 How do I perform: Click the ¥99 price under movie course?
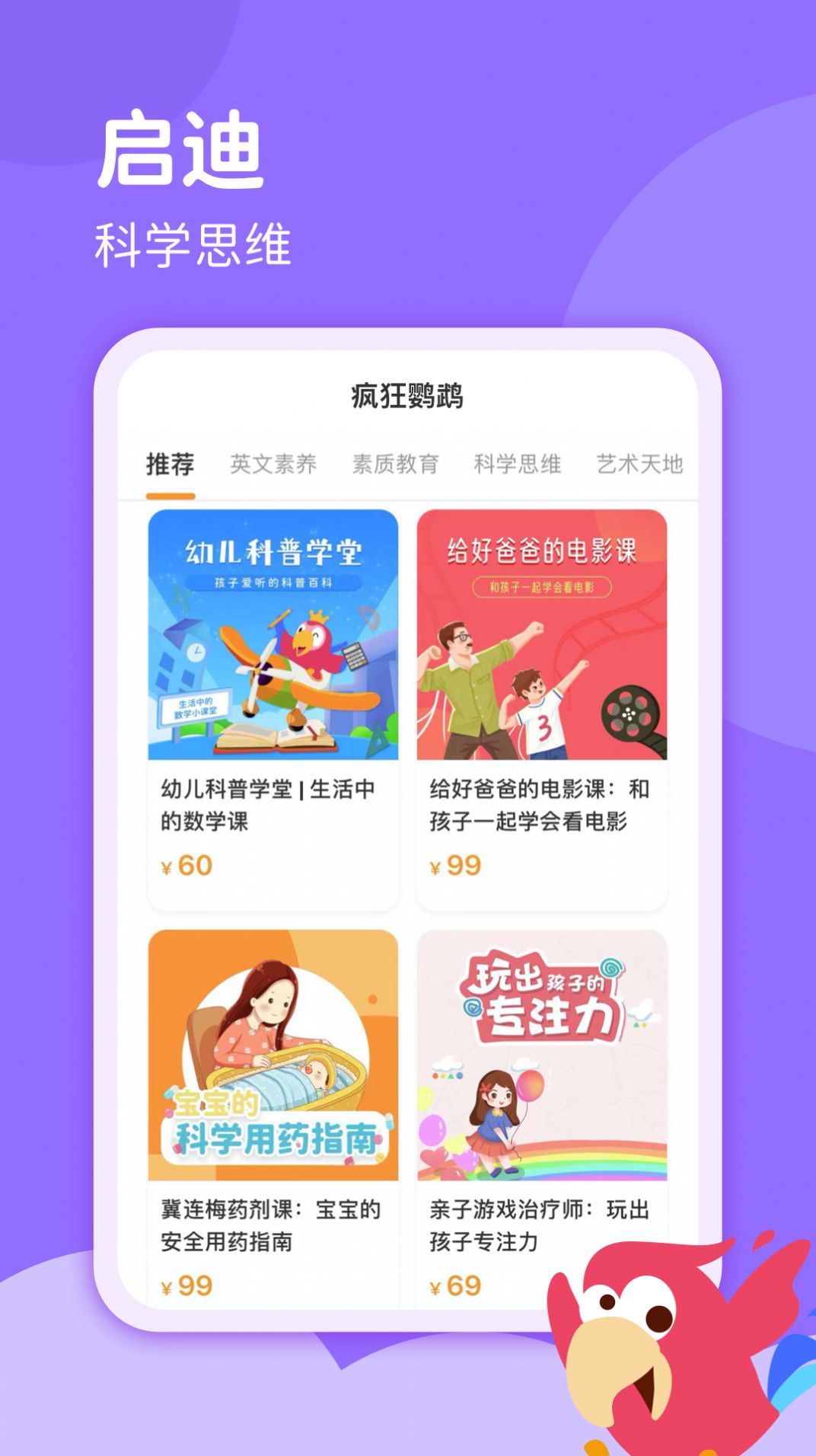point(455,865)
